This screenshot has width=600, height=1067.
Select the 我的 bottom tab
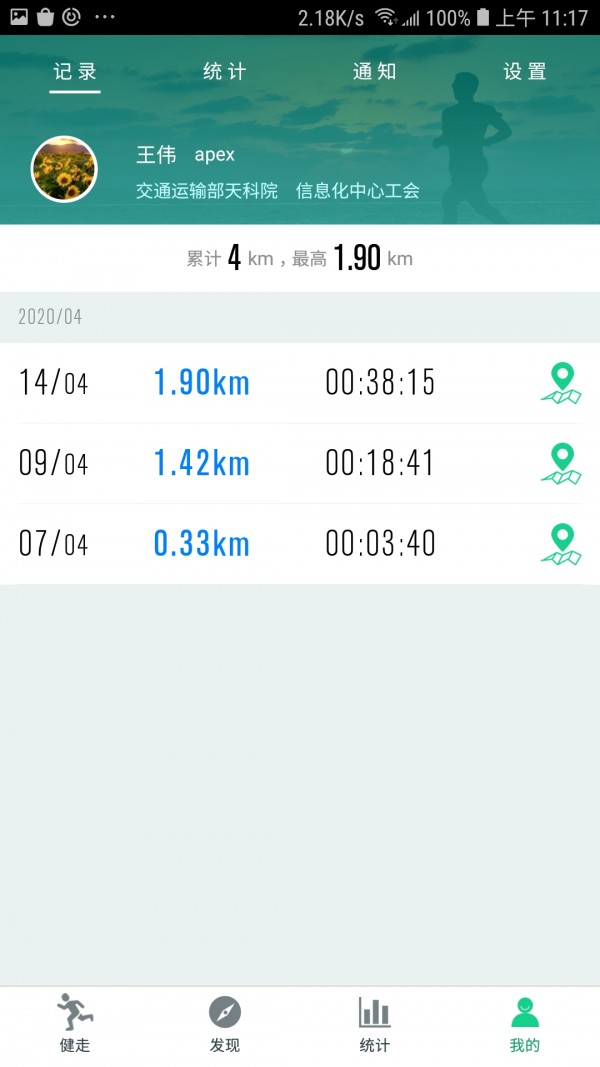525,1024
